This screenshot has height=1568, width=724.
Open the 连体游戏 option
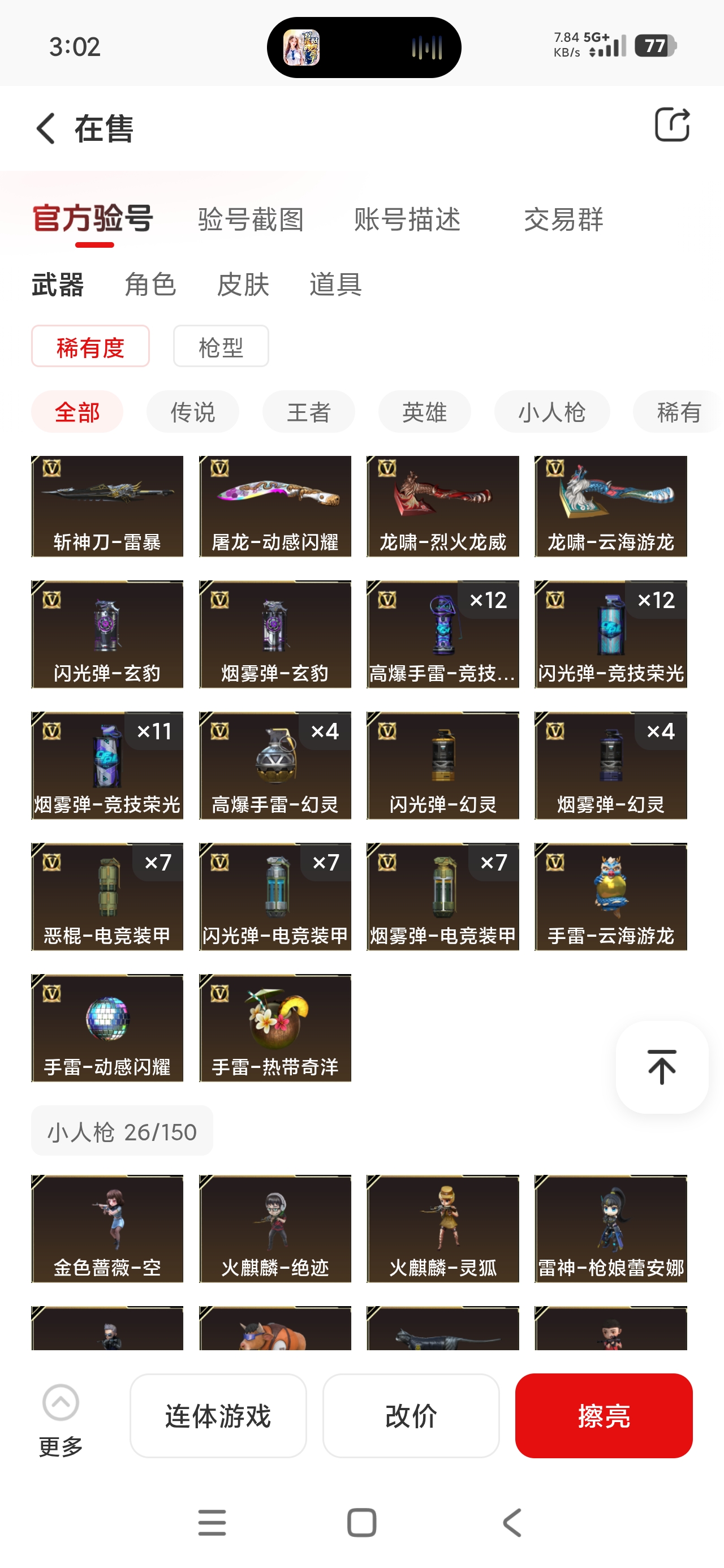click(218, 1415)
